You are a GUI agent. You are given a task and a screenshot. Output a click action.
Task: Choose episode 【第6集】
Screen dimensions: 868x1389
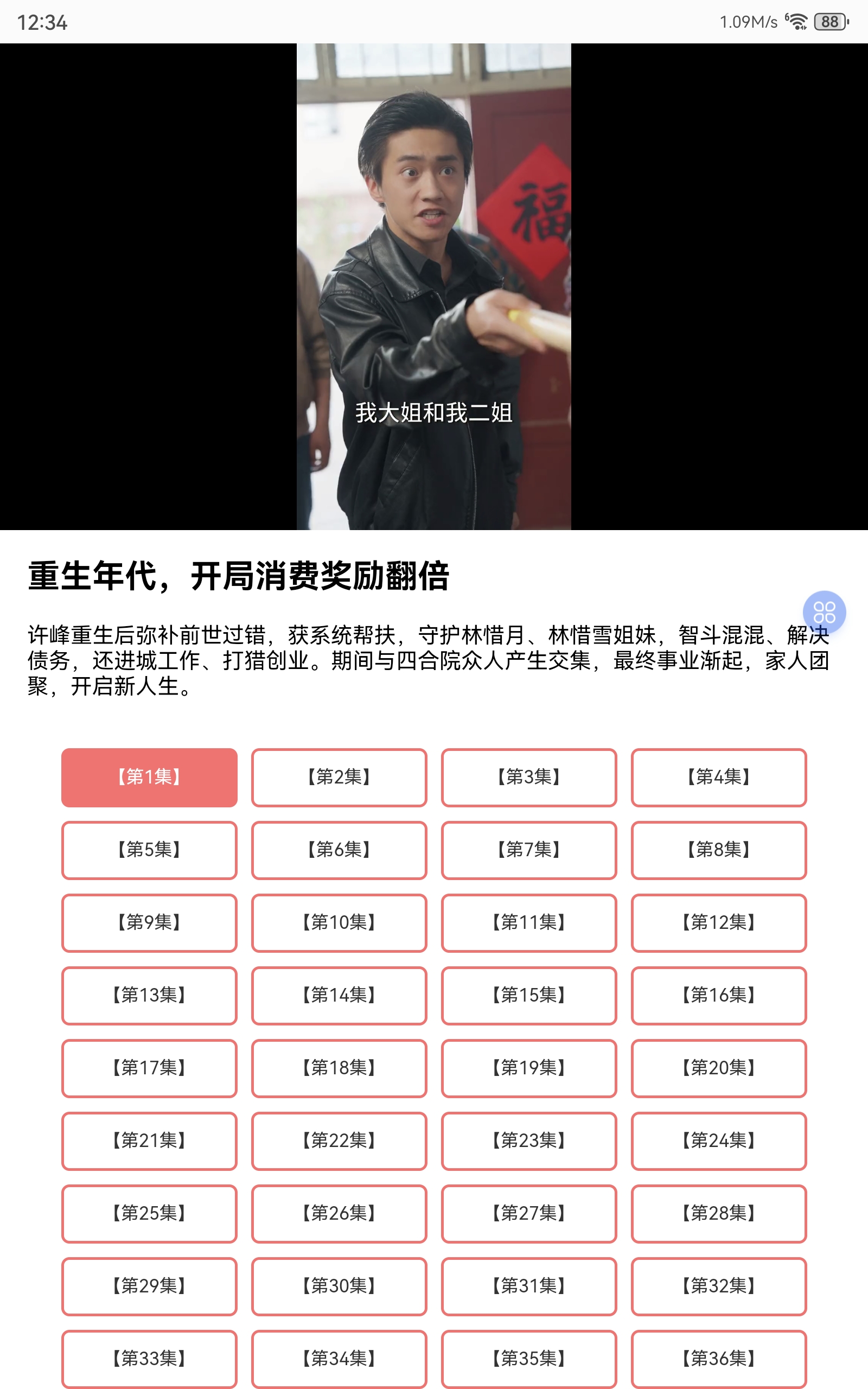tap(339, 850)
